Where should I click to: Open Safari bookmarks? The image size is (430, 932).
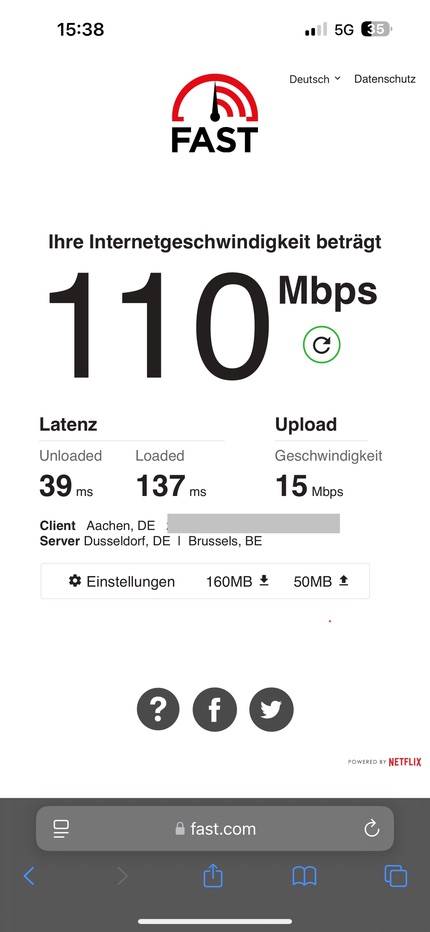[304, 876]
